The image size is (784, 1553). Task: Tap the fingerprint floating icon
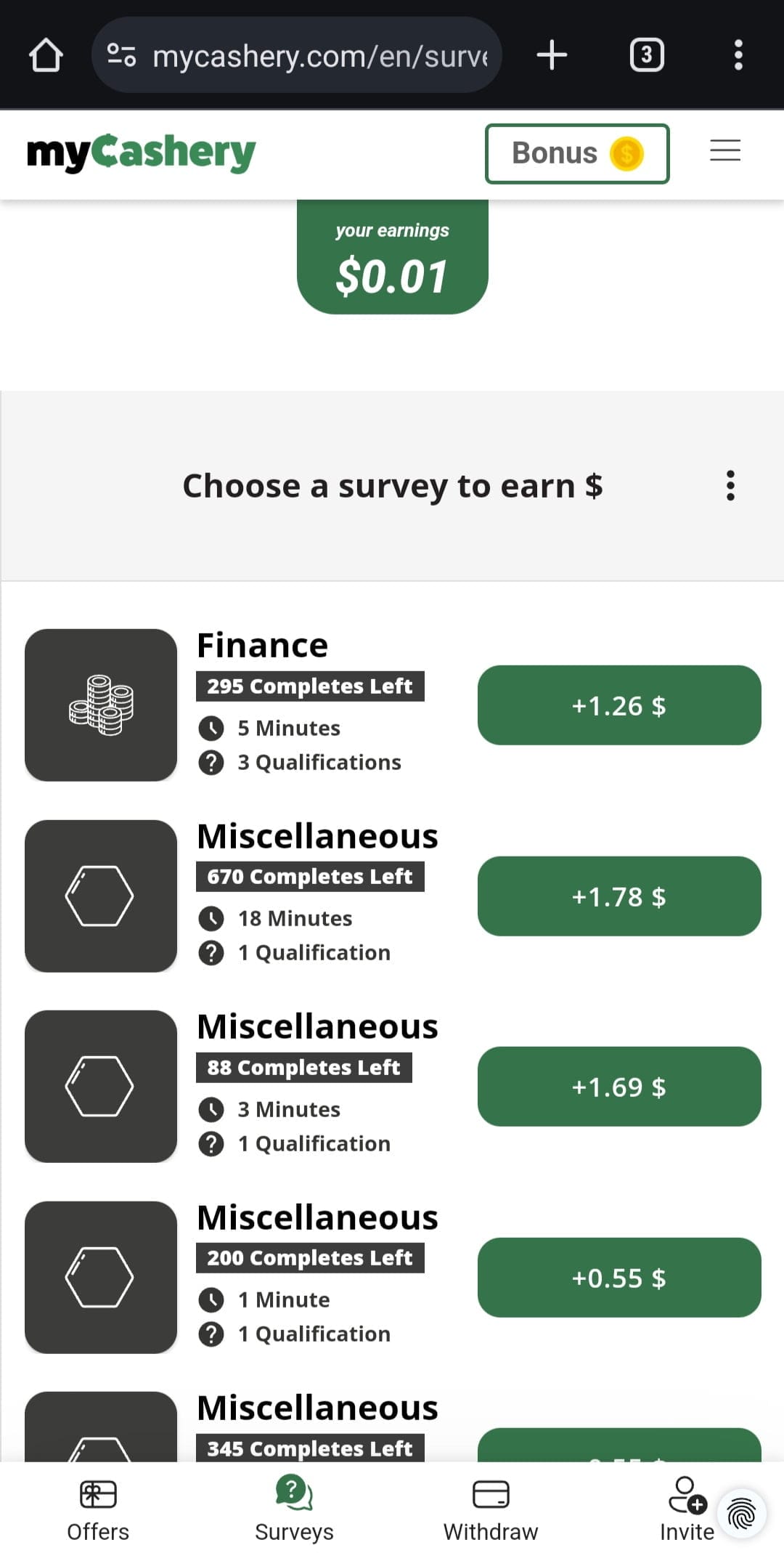pos(742,1515)
